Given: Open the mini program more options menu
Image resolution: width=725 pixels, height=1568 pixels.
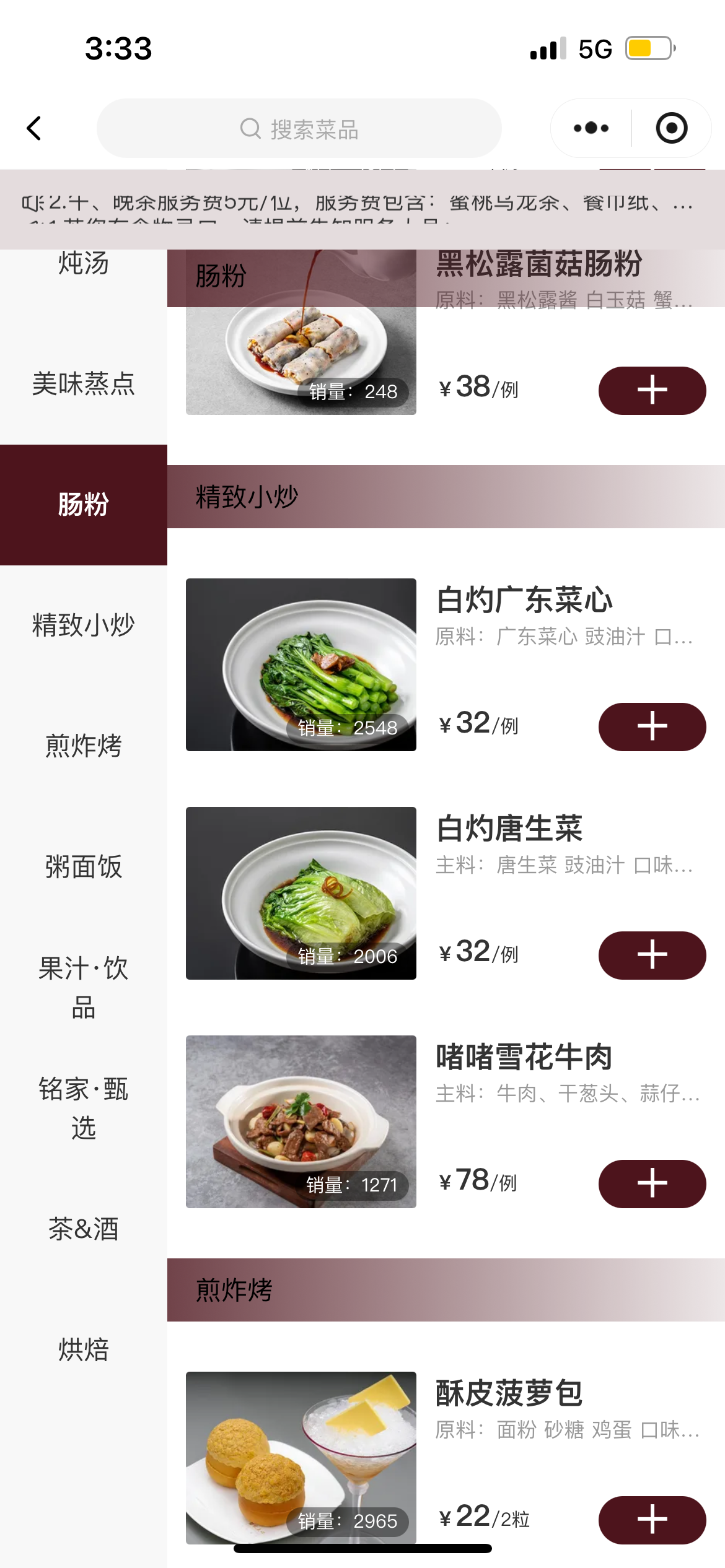Looking at the screenshot, I should (591, 129).
